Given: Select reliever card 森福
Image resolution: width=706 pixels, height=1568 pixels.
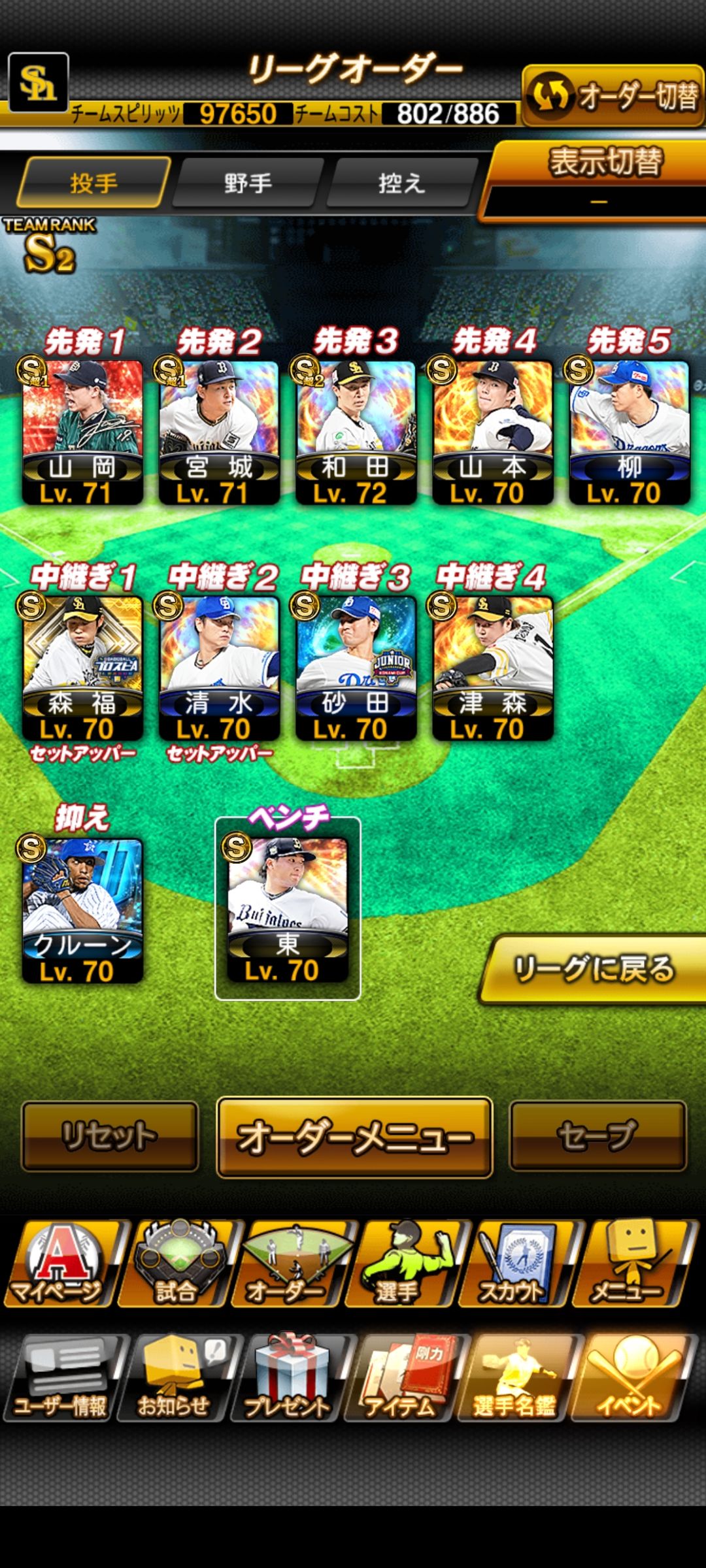Looking at the screenshot, I should click(82, 668).
